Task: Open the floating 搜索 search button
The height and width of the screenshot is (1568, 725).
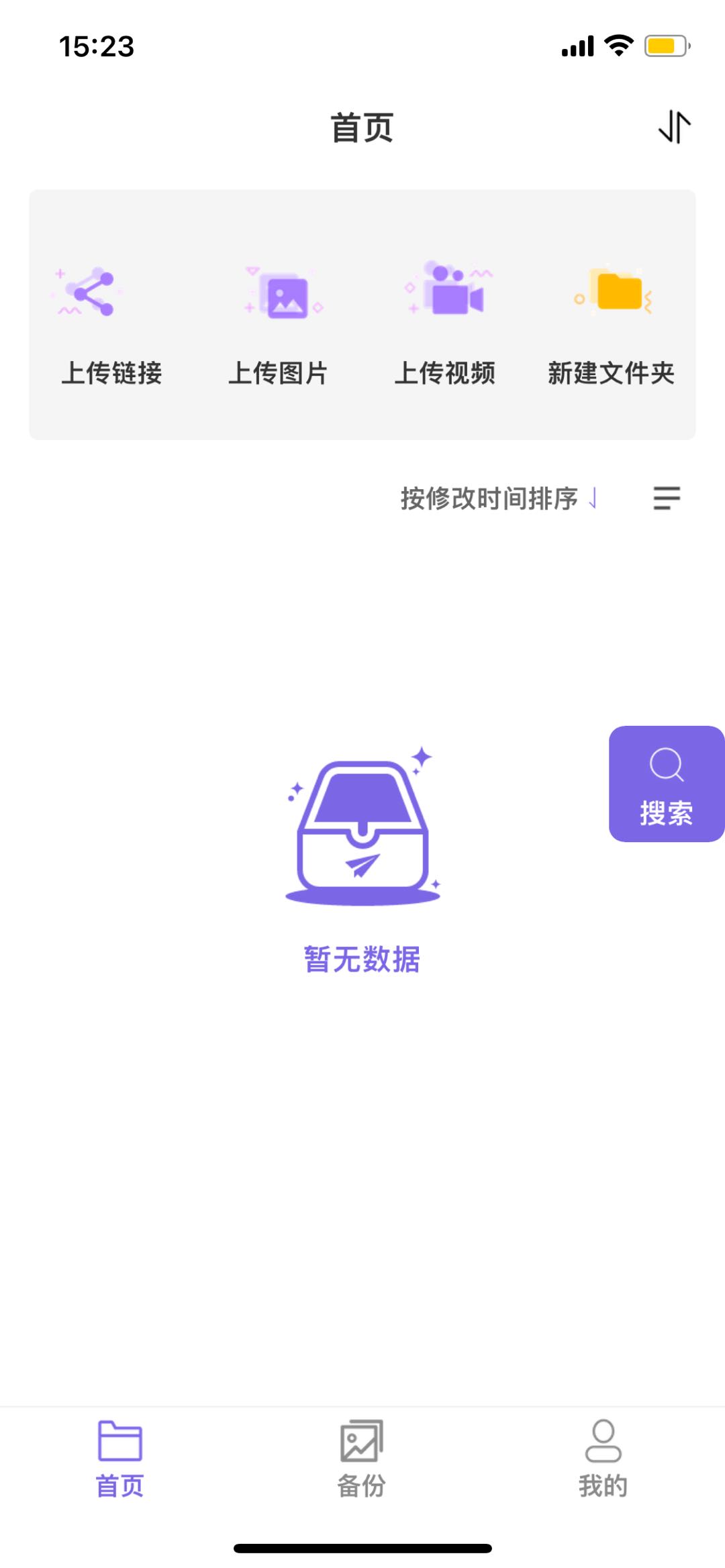Action: click(666, 784)
